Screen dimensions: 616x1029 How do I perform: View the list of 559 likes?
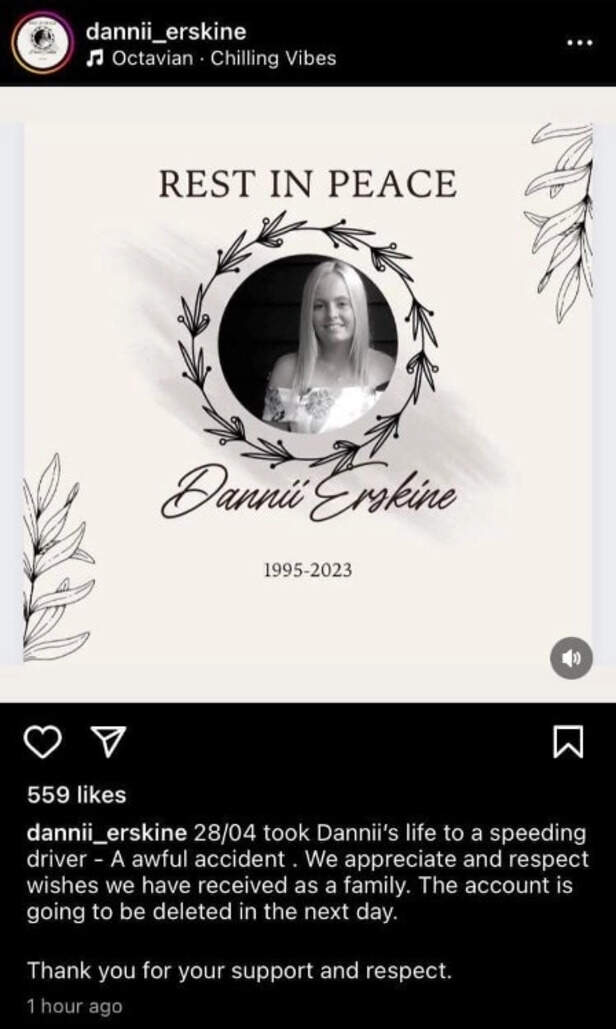click(x=77, y=795)
